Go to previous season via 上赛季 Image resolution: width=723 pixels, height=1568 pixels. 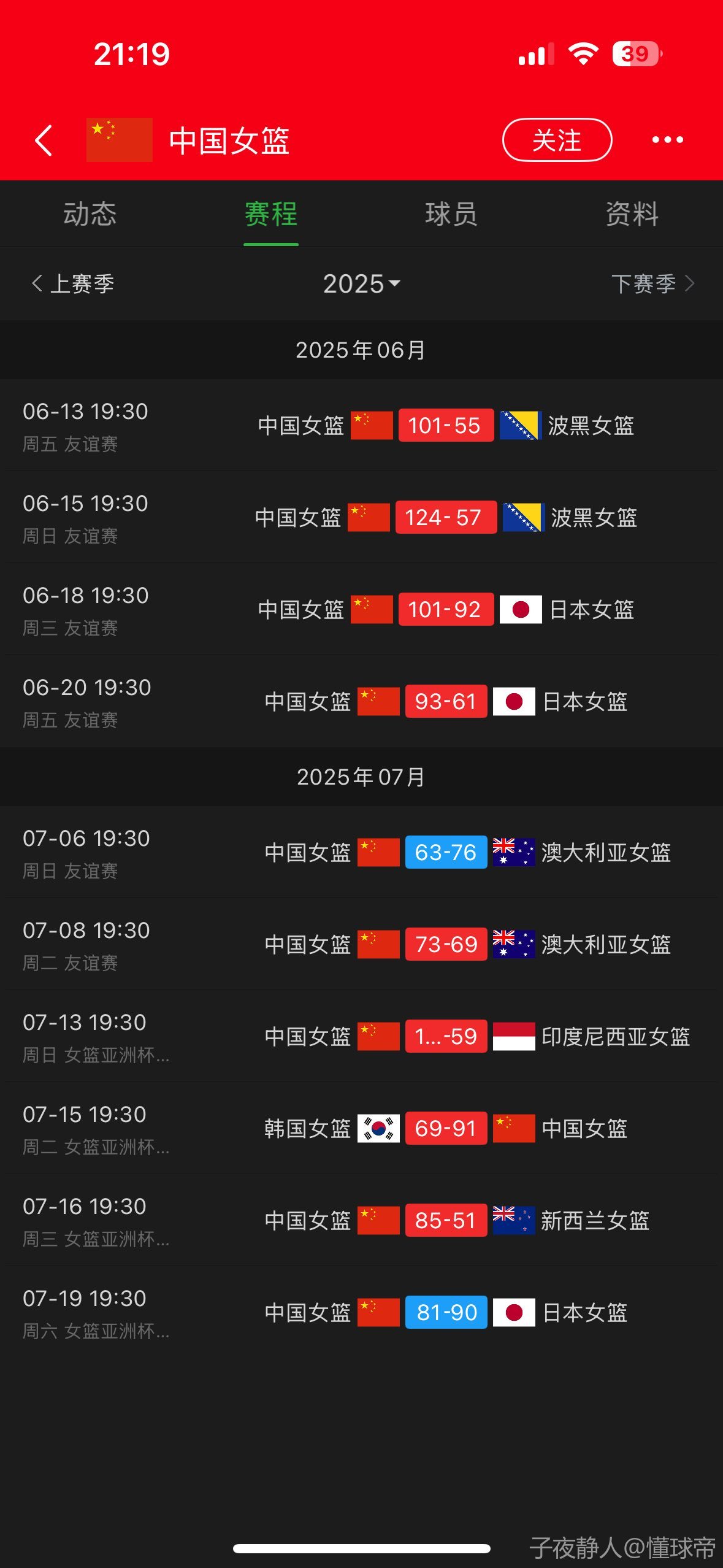[72, 283]
